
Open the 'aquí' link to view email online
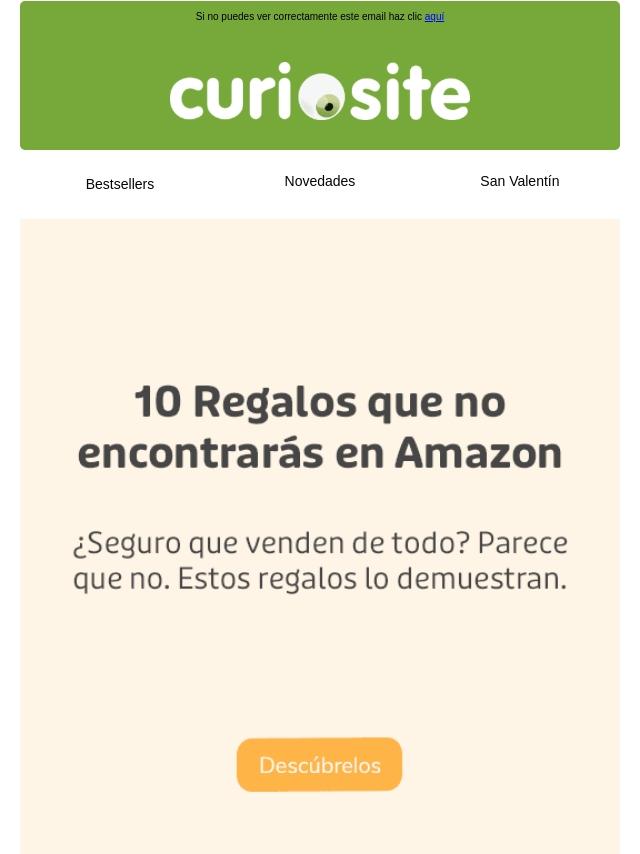click(434, 16)
